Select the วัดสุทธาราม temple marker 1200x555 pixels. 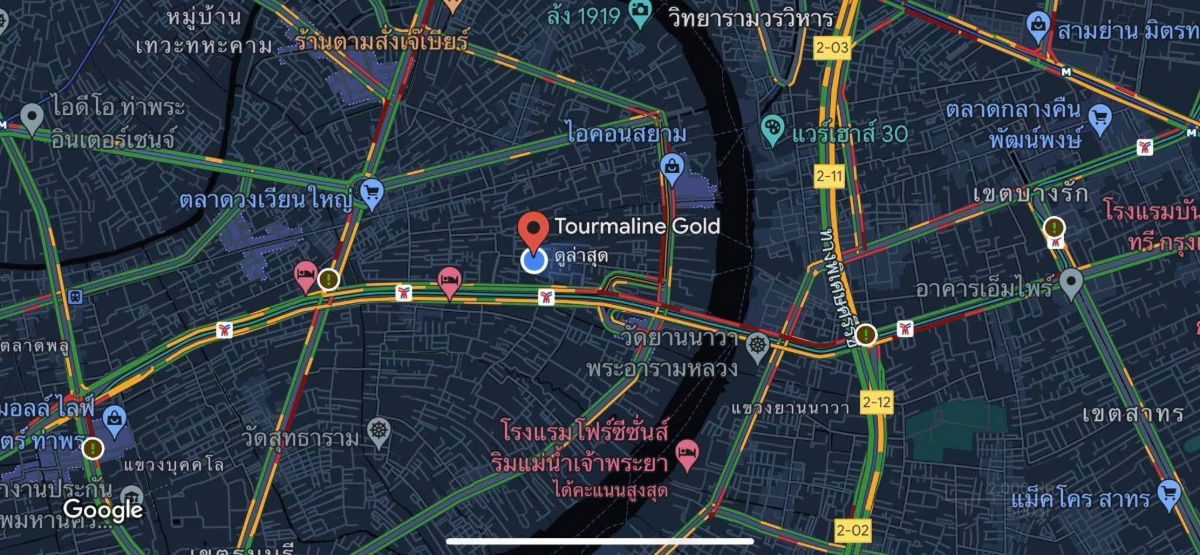pos(379,432)
